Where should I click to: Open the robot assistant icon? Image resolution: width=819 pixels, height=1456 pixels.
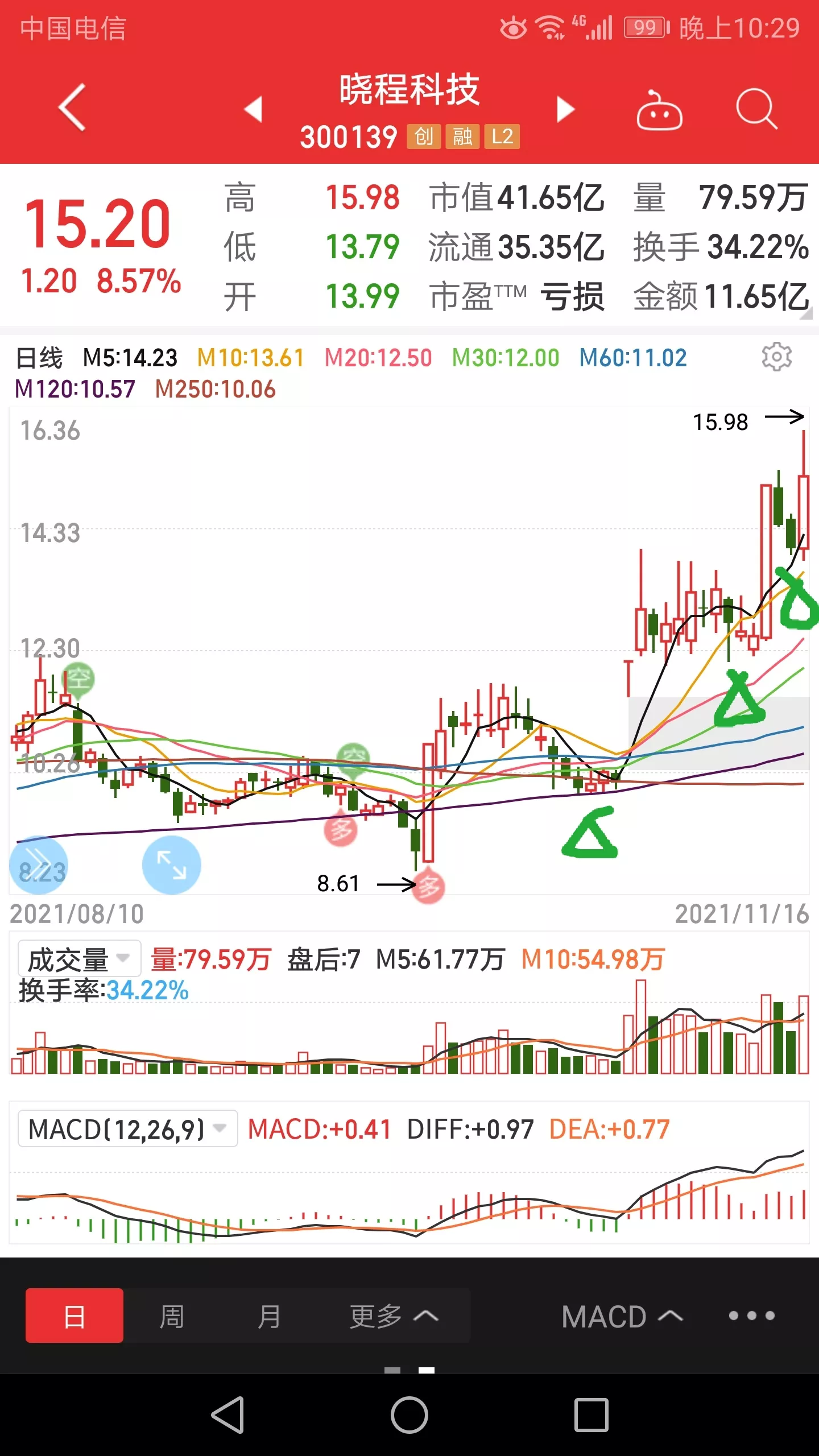pyautogui.click(x=659, y=110)
